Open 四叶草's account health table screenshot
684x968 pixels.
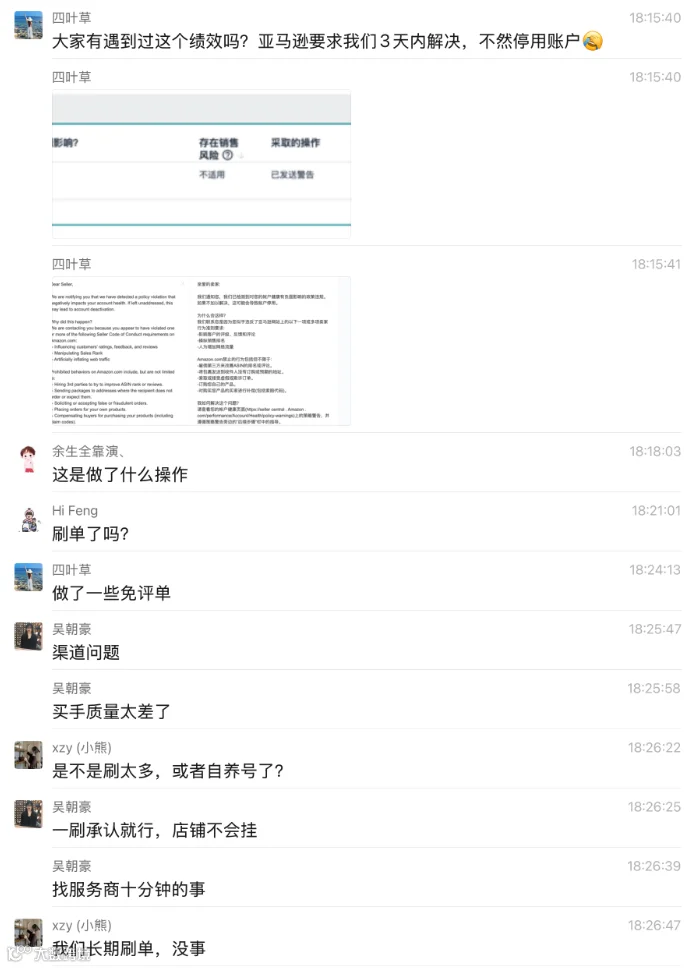[x=201, y=164]
